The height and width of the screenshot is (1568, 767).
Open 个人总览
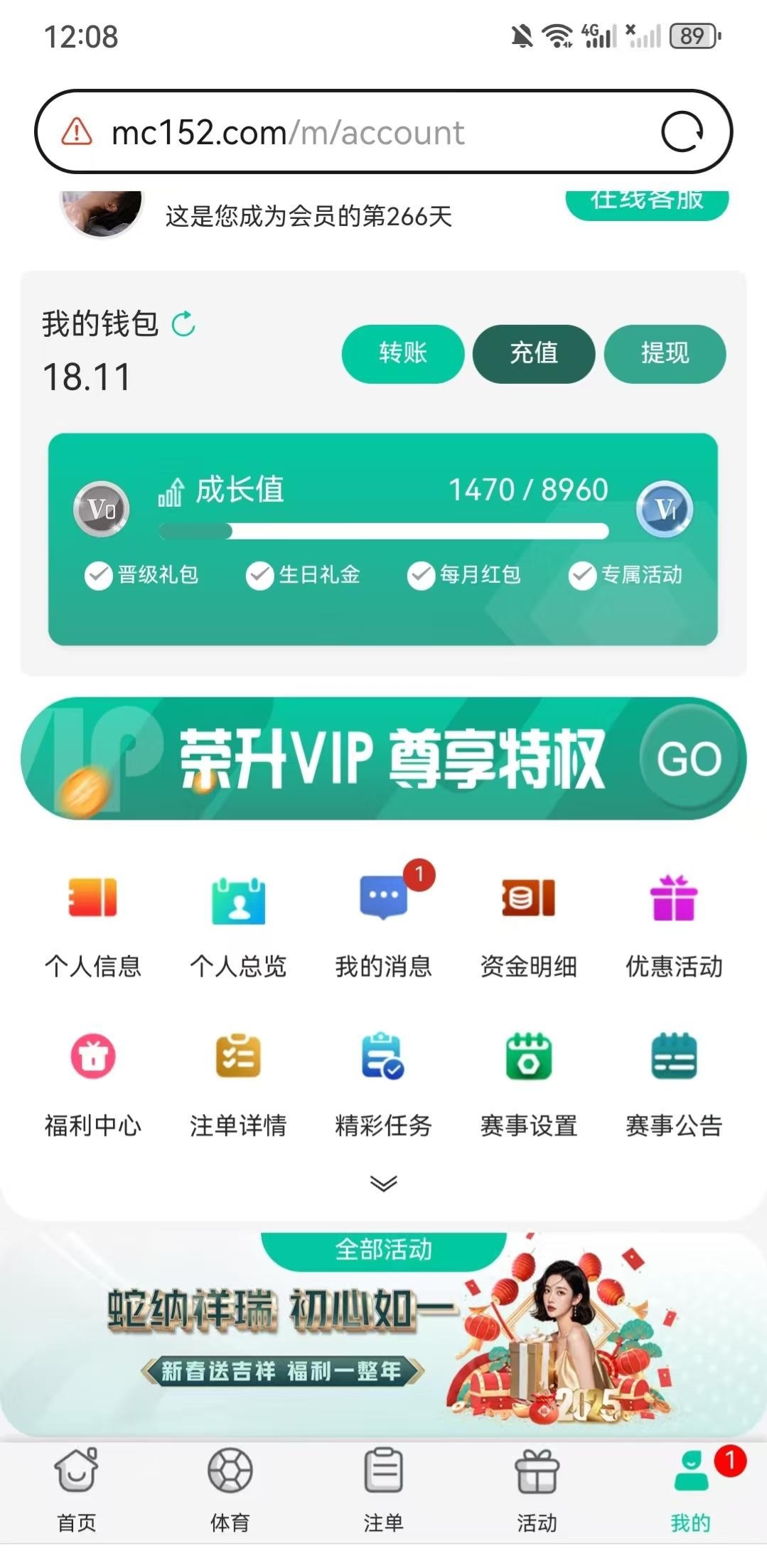238,924
